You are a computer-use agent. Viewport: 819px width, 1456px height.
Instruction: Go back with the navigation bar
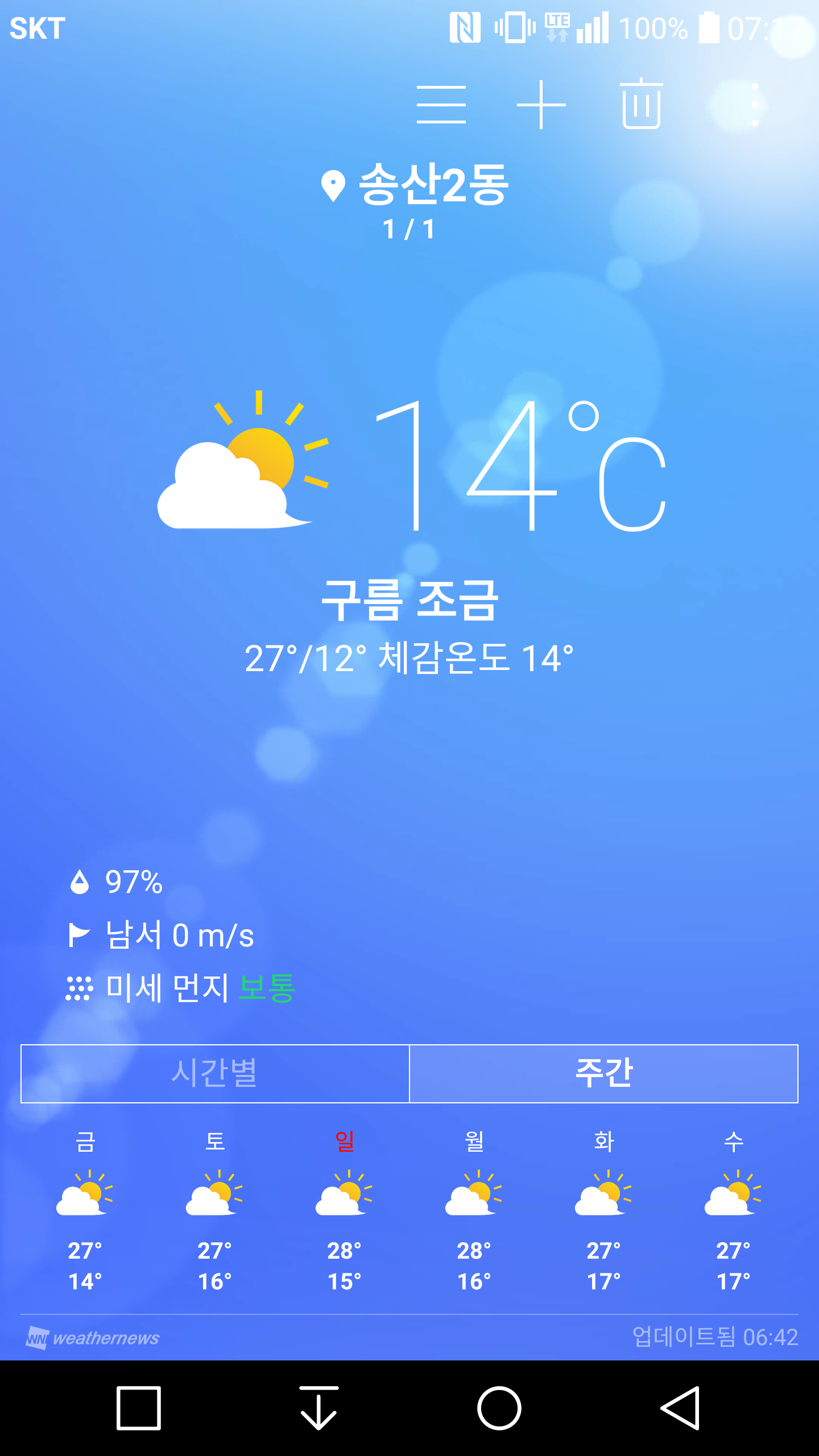[x=680, y=1408]
